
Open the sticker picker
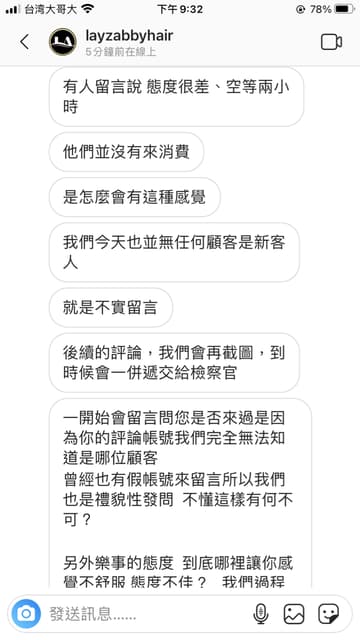[329, 613]
